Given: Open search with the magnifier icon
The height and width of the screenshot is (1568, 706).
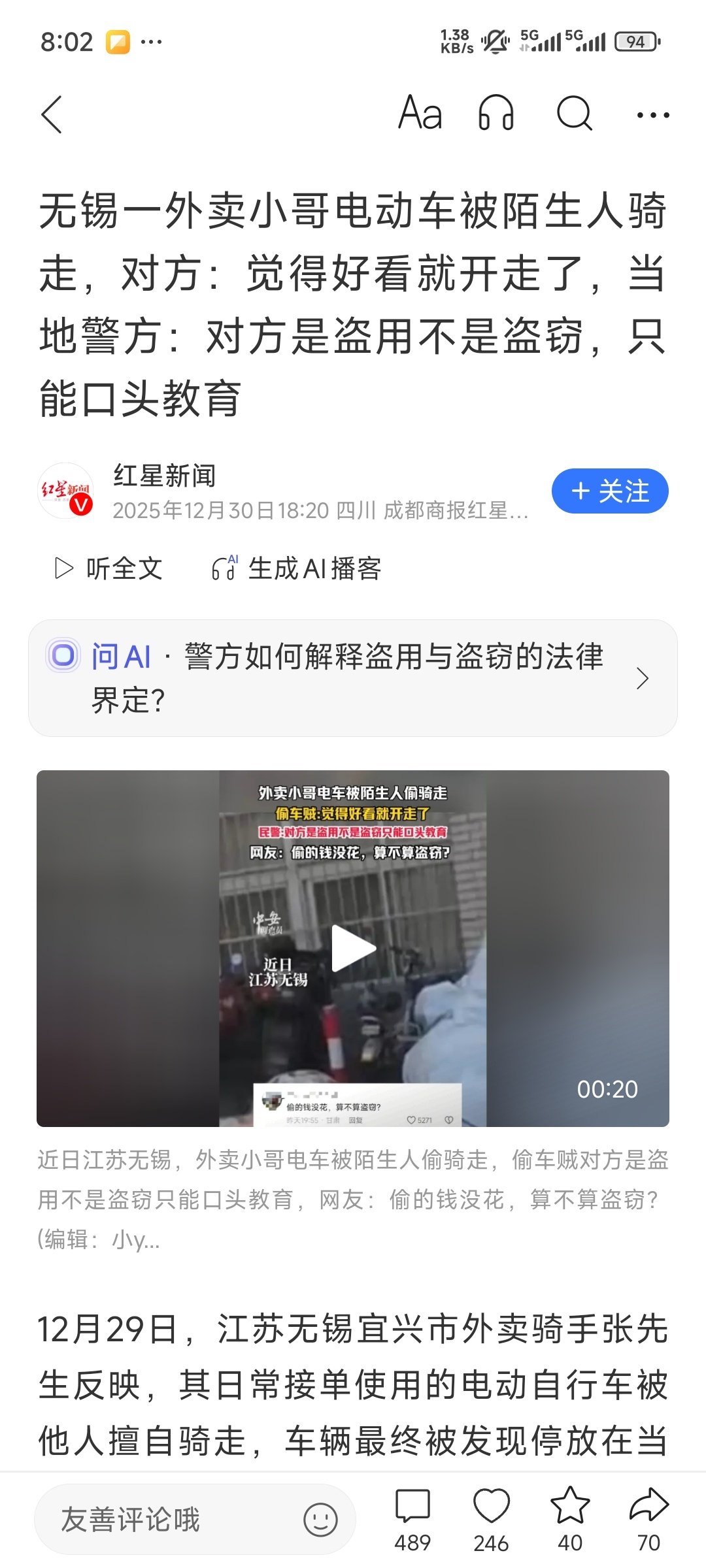Looking at the screenshot, I should point(574,114).
